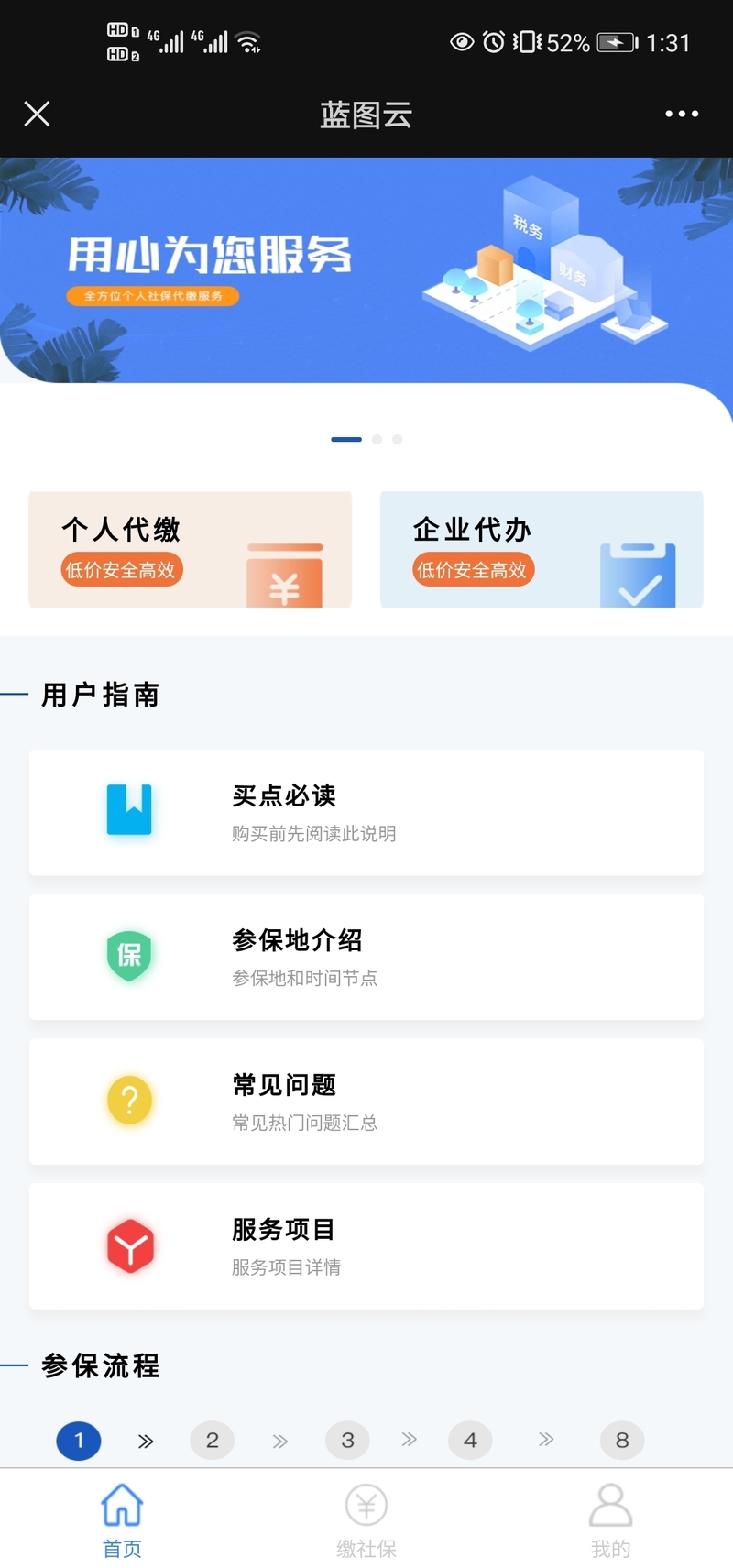Select step 3 in 参保流程
Image resolution: width=733 pixels, height=1568 pixels.
coord(347,1441)
